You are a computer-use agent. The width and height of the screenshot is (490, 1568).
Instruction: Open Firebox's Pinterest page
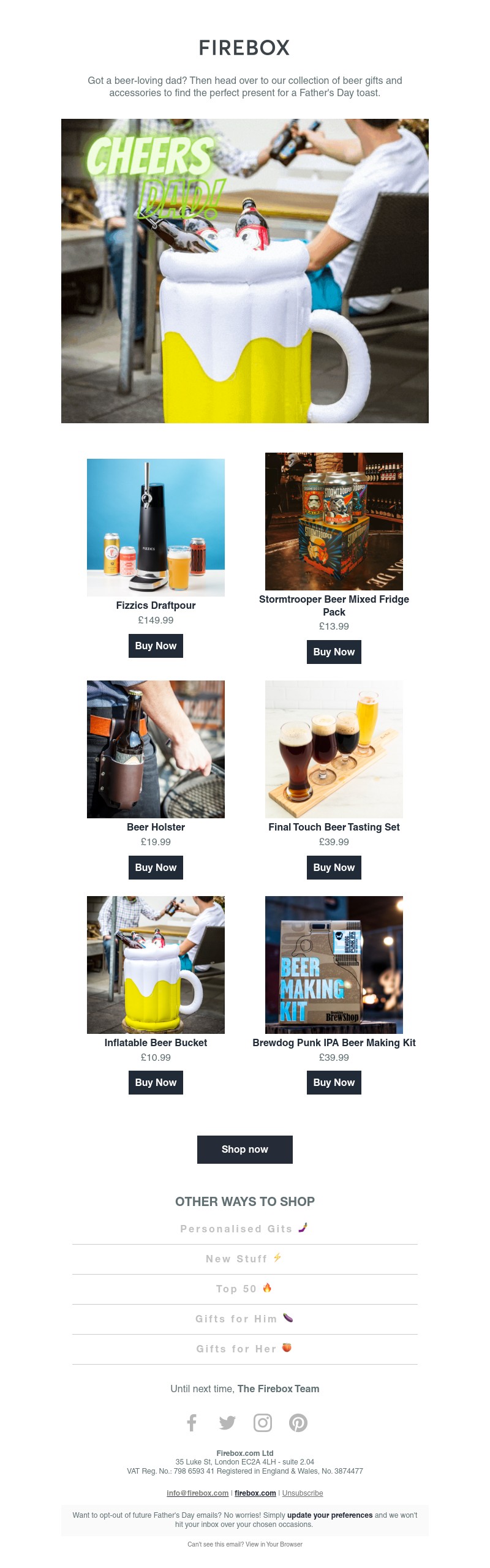(x=298, y=1423)
